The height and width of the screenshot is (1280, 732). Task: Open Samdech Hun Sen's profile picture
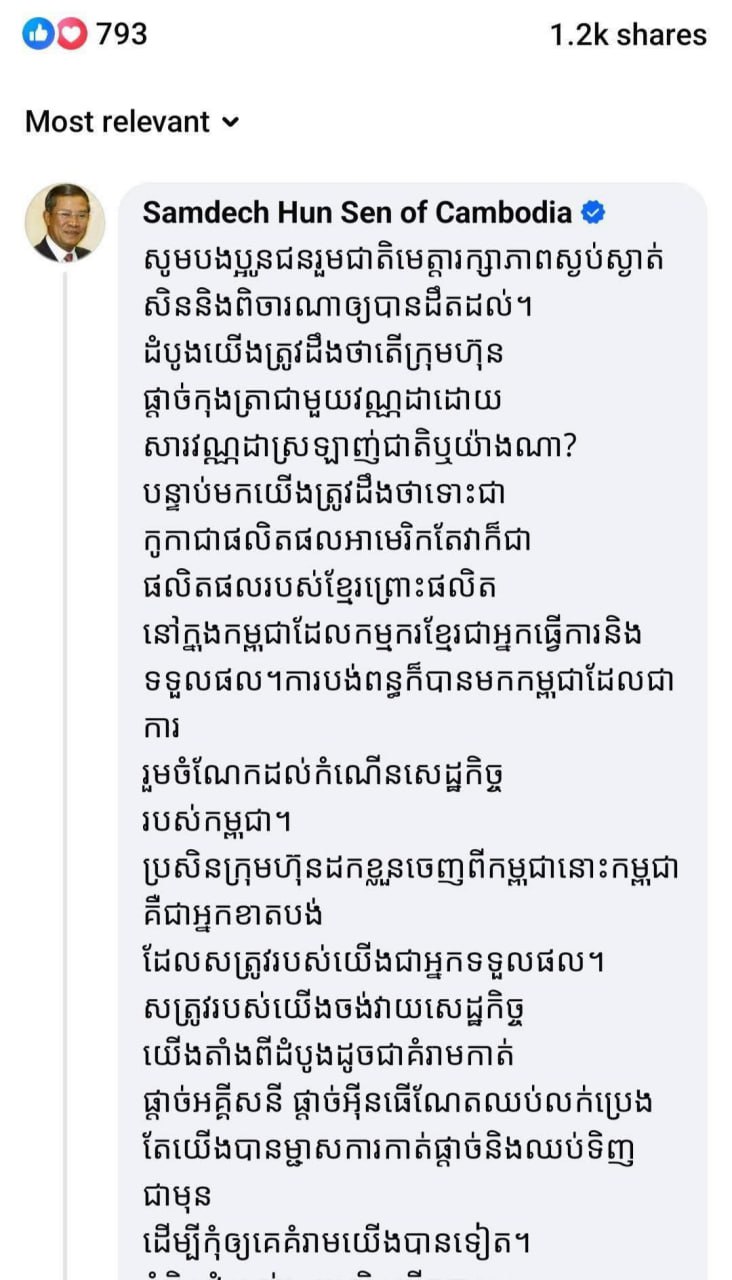[x=65, y=223]
